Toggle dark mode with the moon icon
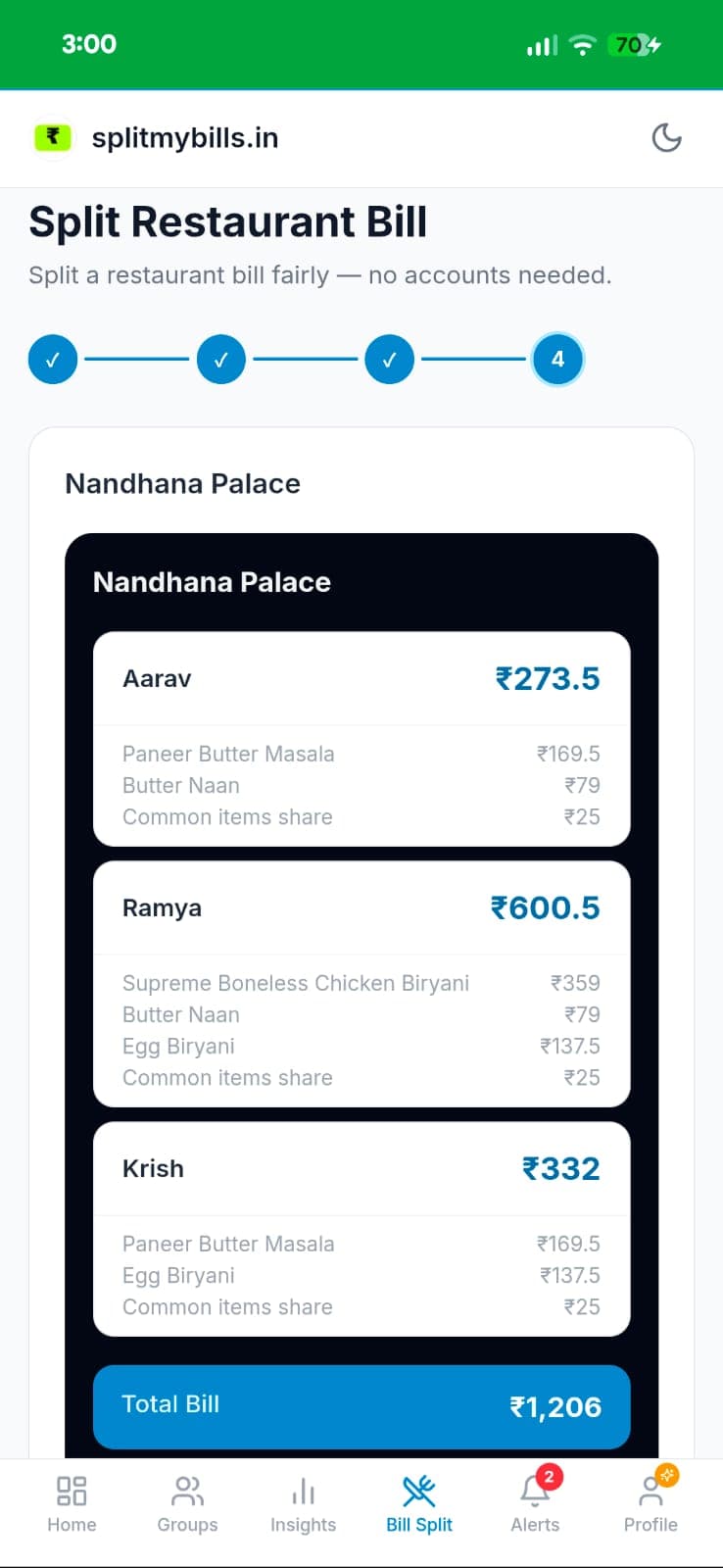 (667, 138)
